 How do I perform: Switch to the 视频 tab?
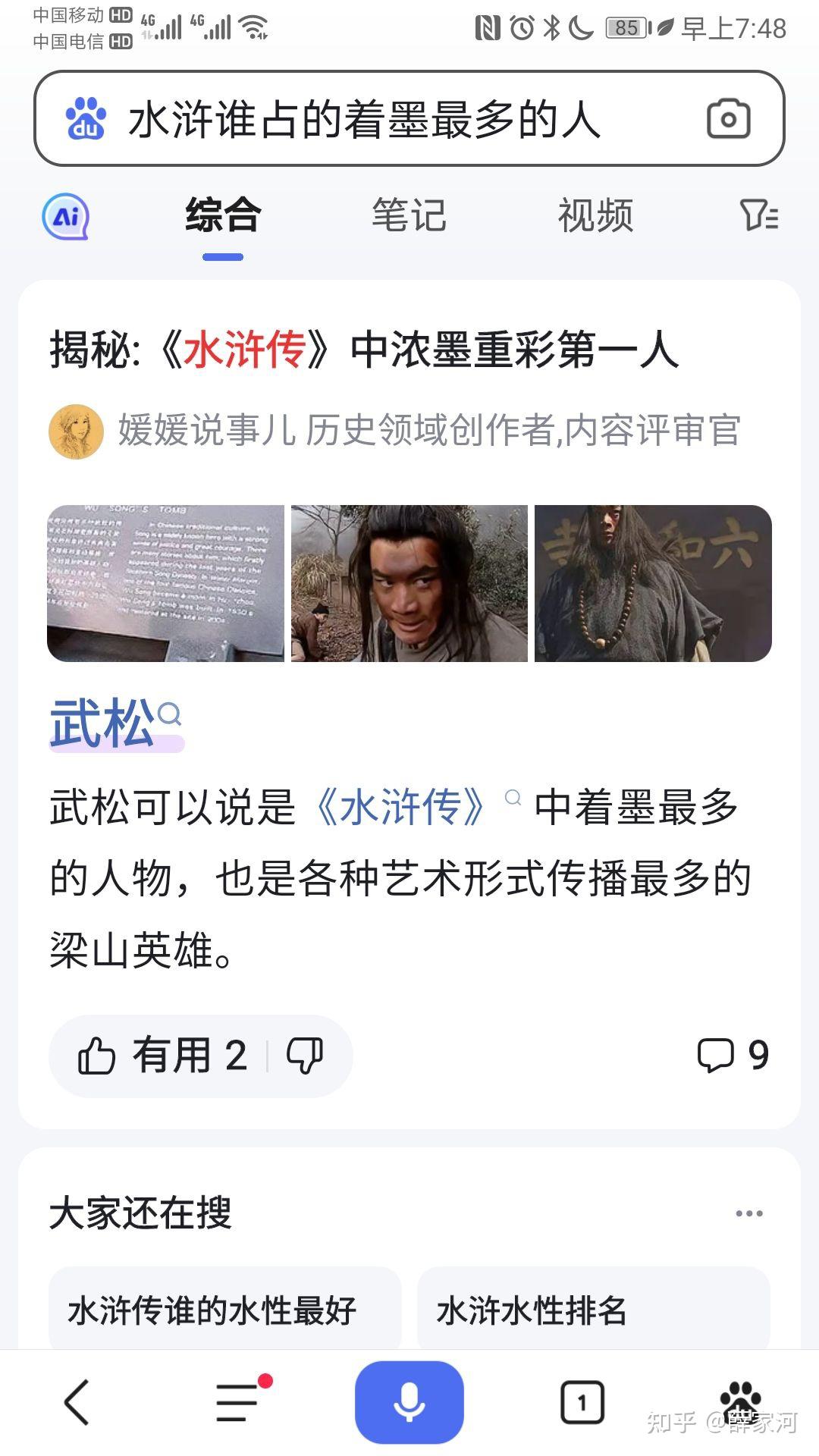point(595,215)
